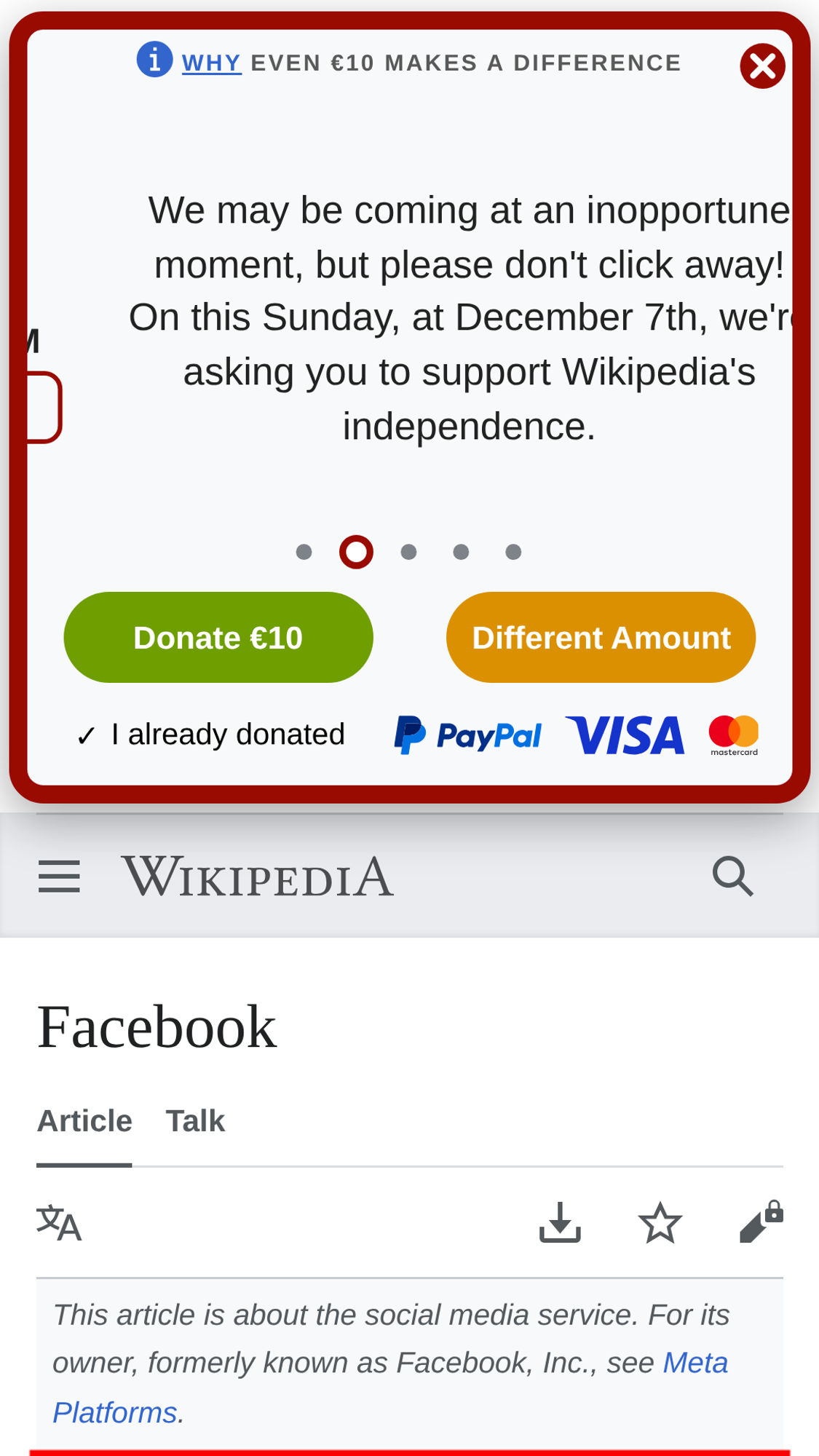
Task: Open the Wikipedia hamburger menu
Action: pos(59,876)
